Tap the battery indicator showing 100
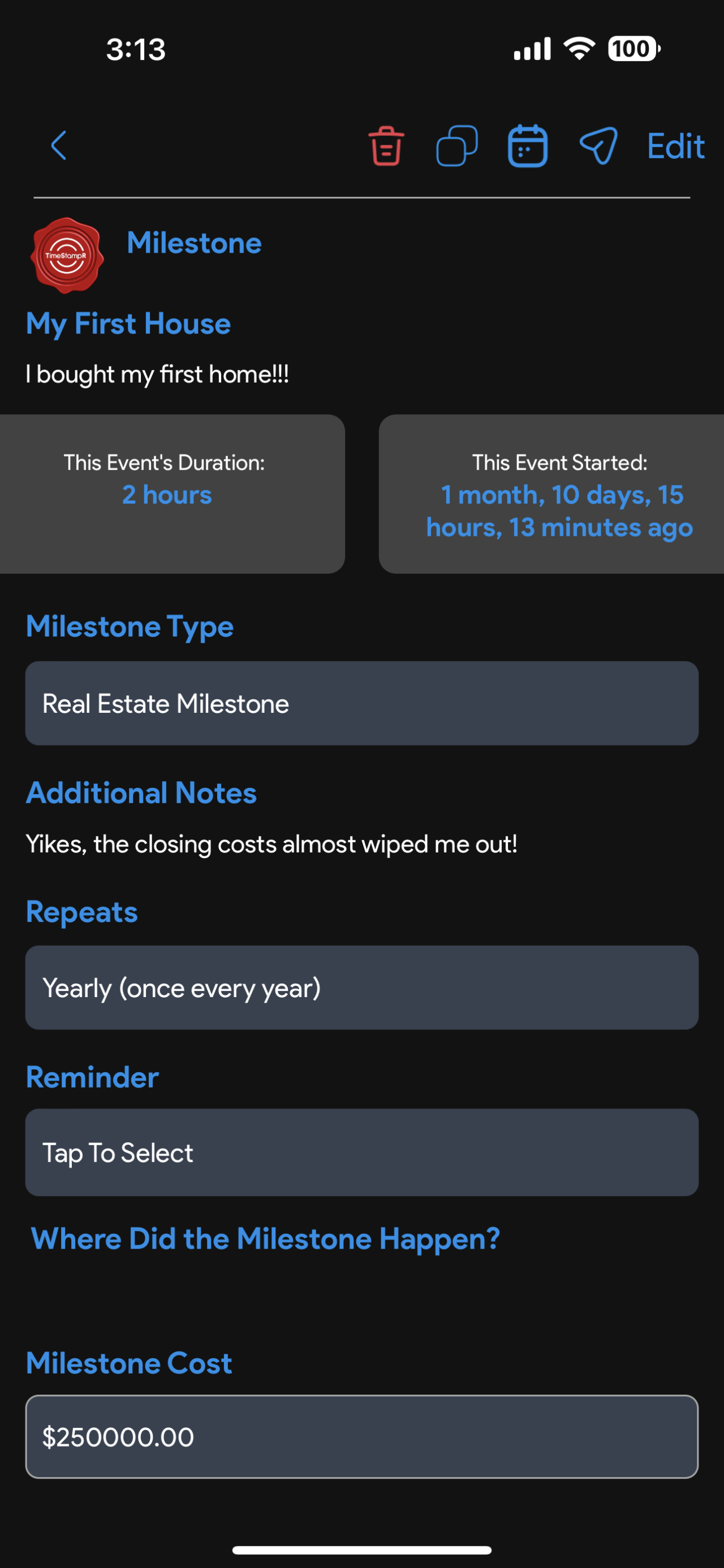 (x=631, y=49)
